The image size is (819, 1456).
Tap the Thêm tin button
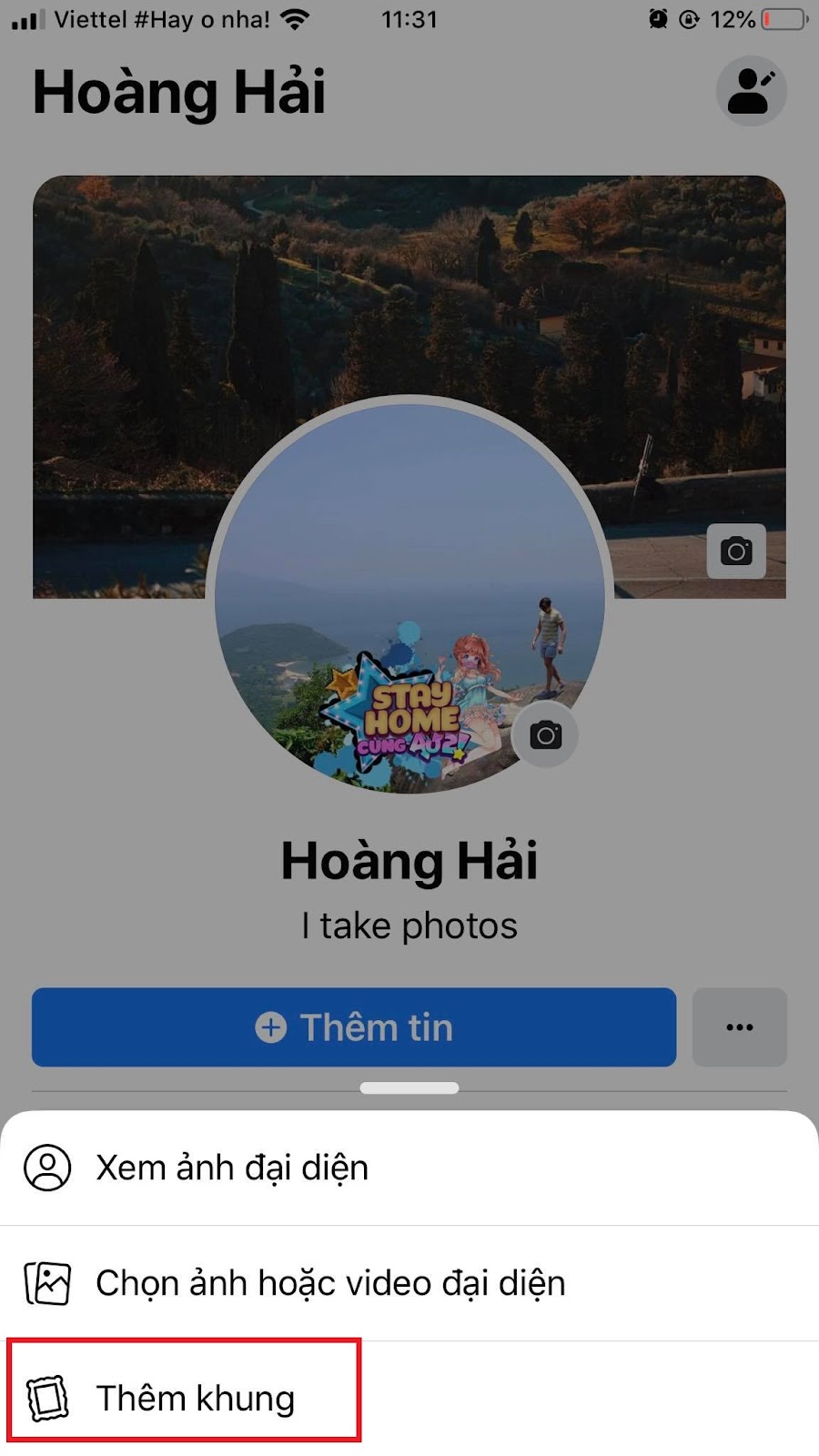pyautogui.click(x=354, y=1027)
